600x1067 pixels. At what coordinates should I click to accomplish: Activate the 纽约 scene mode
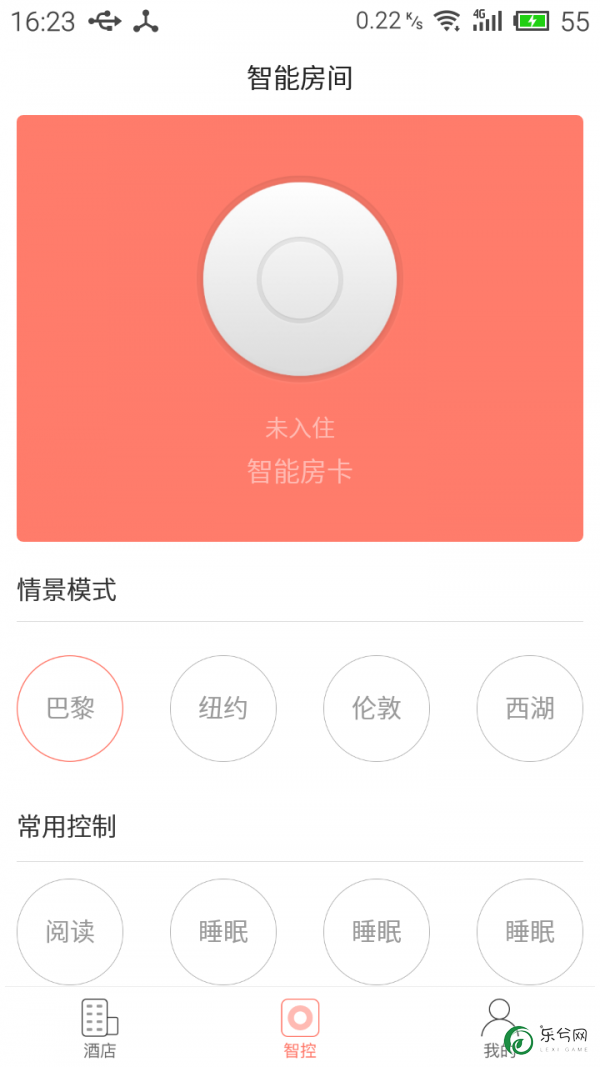223,708
